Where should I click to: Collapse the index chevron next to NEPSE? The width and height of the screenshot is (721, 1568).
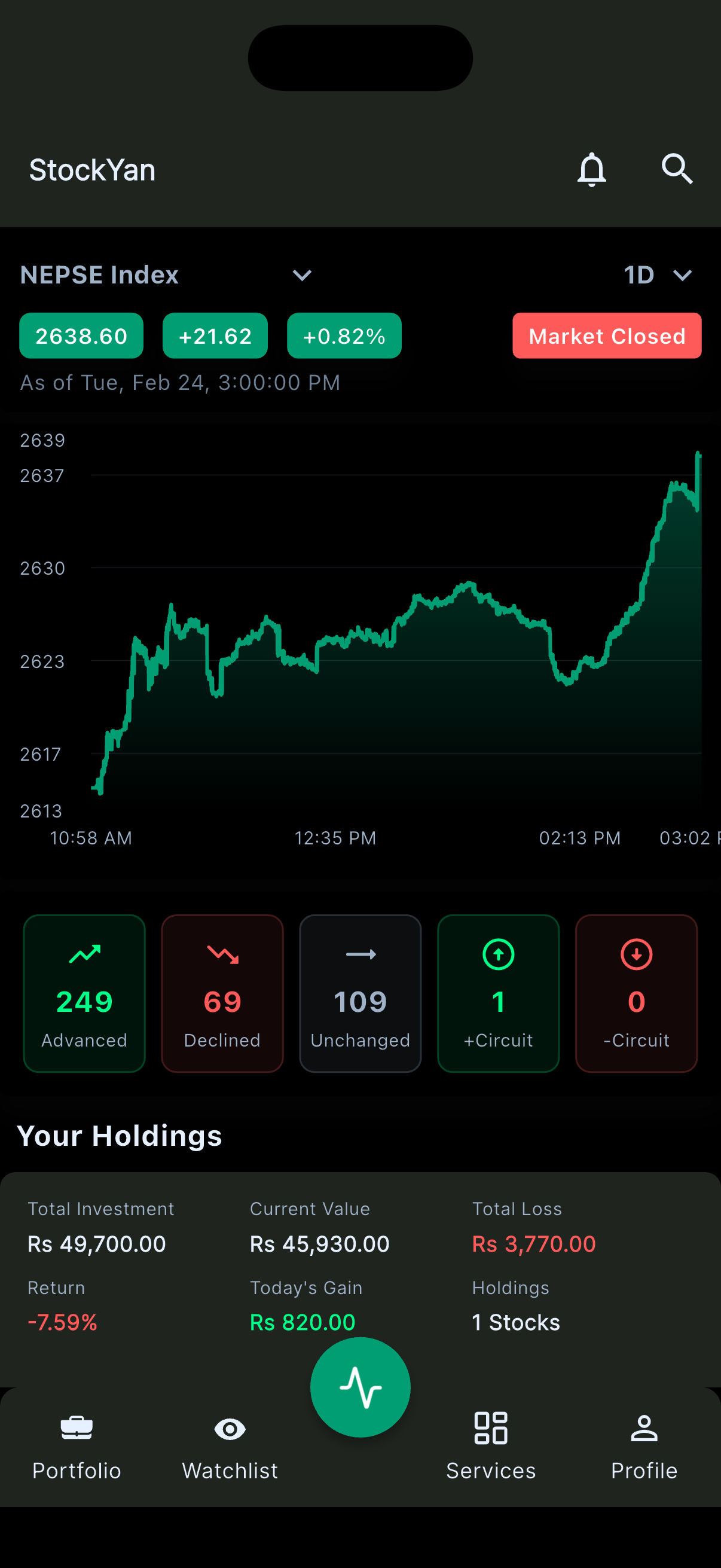coord(302,275)
